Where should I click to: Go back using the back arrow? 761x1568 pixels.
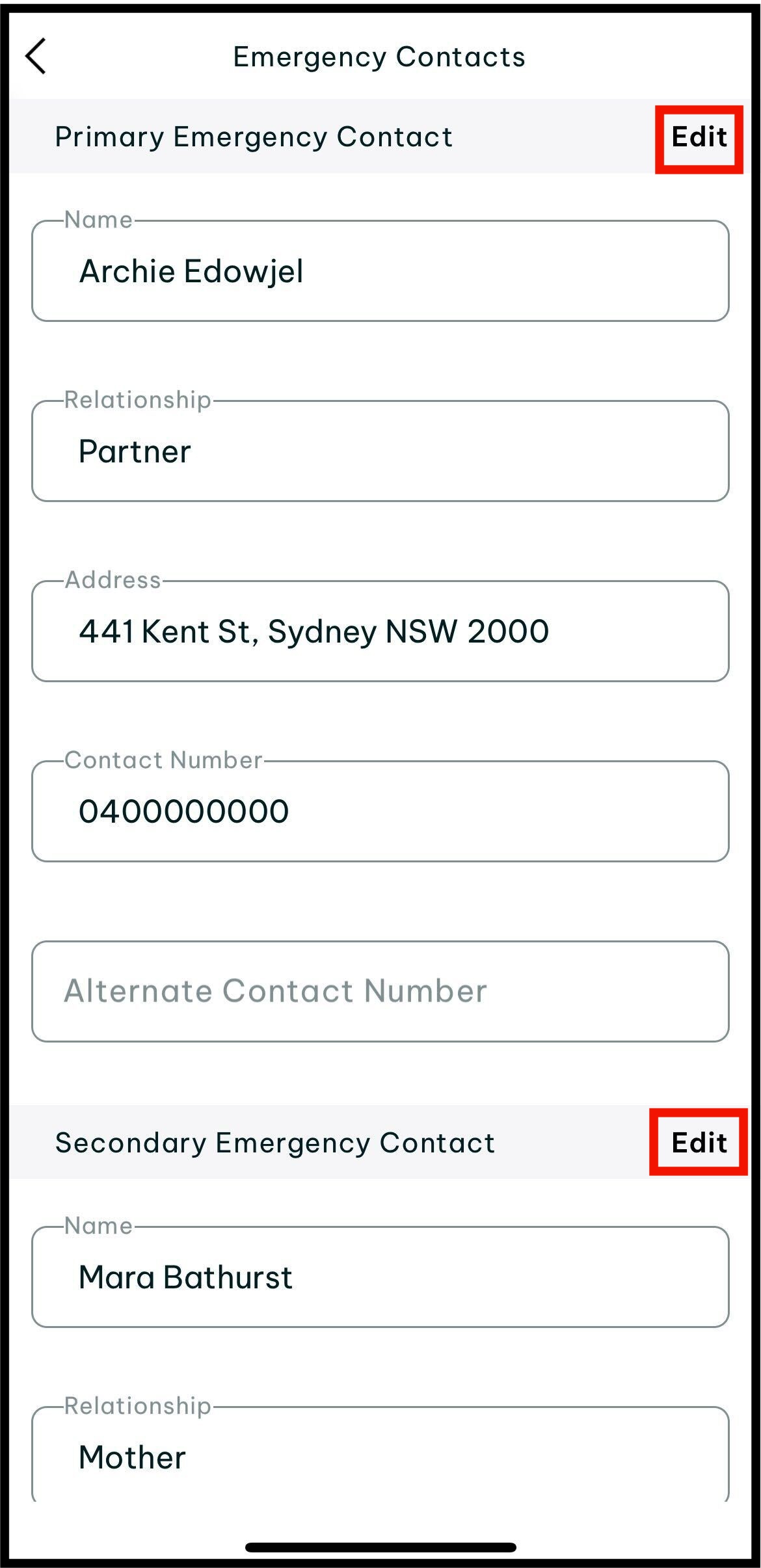pyautogui.click(x=36, y=56)
